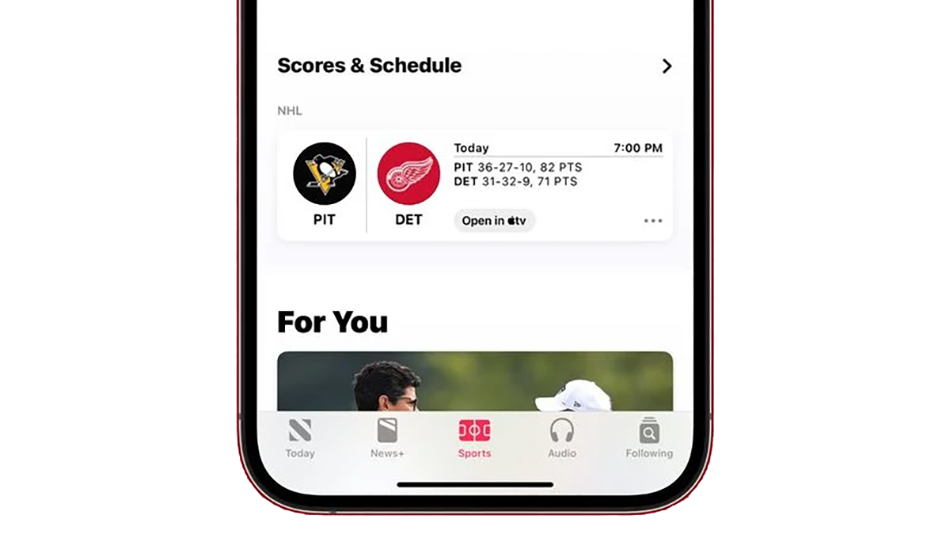Tap the Open in Apple TV button
This screenshot has height=534, width=950.
coord(494,220)
